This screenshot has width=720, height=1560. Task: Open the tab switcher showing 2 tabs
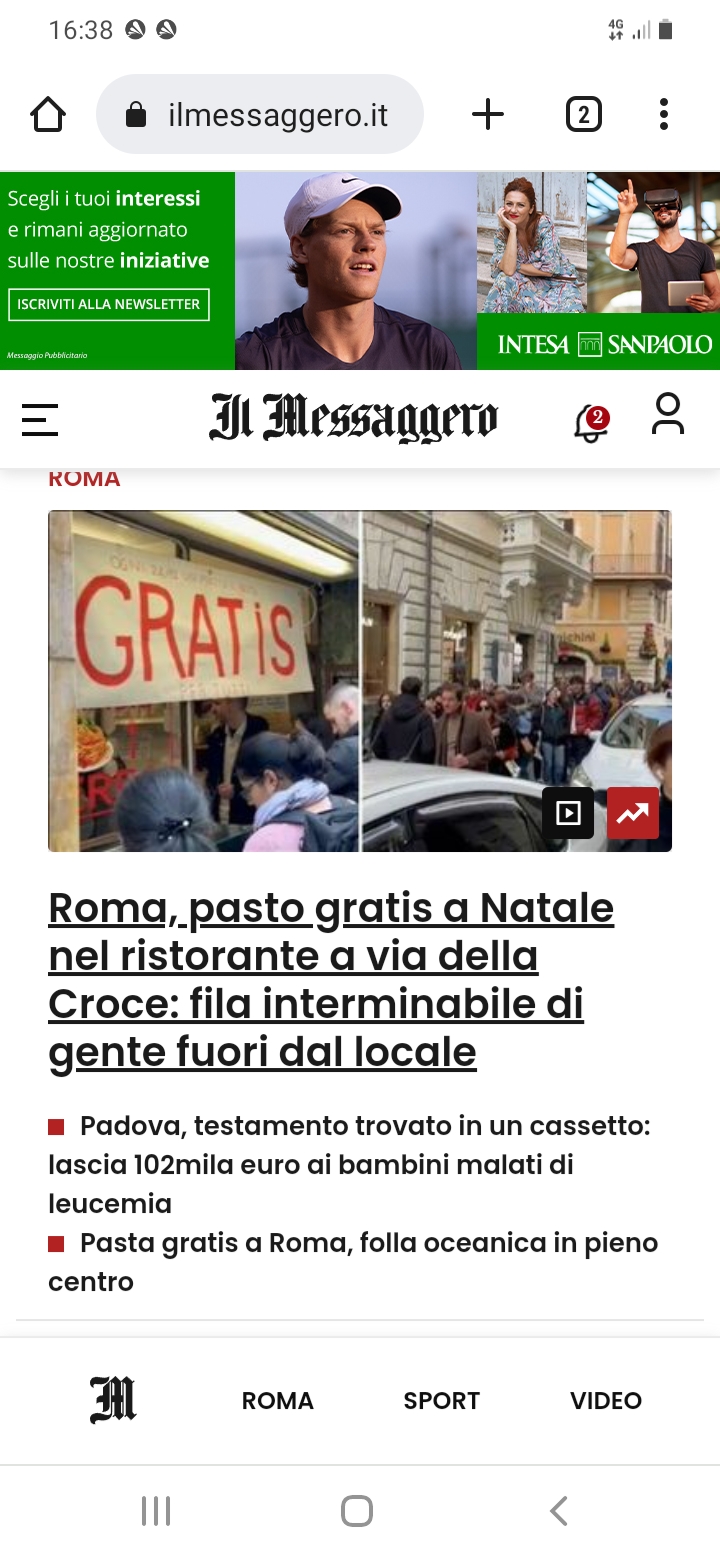coord(583,115)
